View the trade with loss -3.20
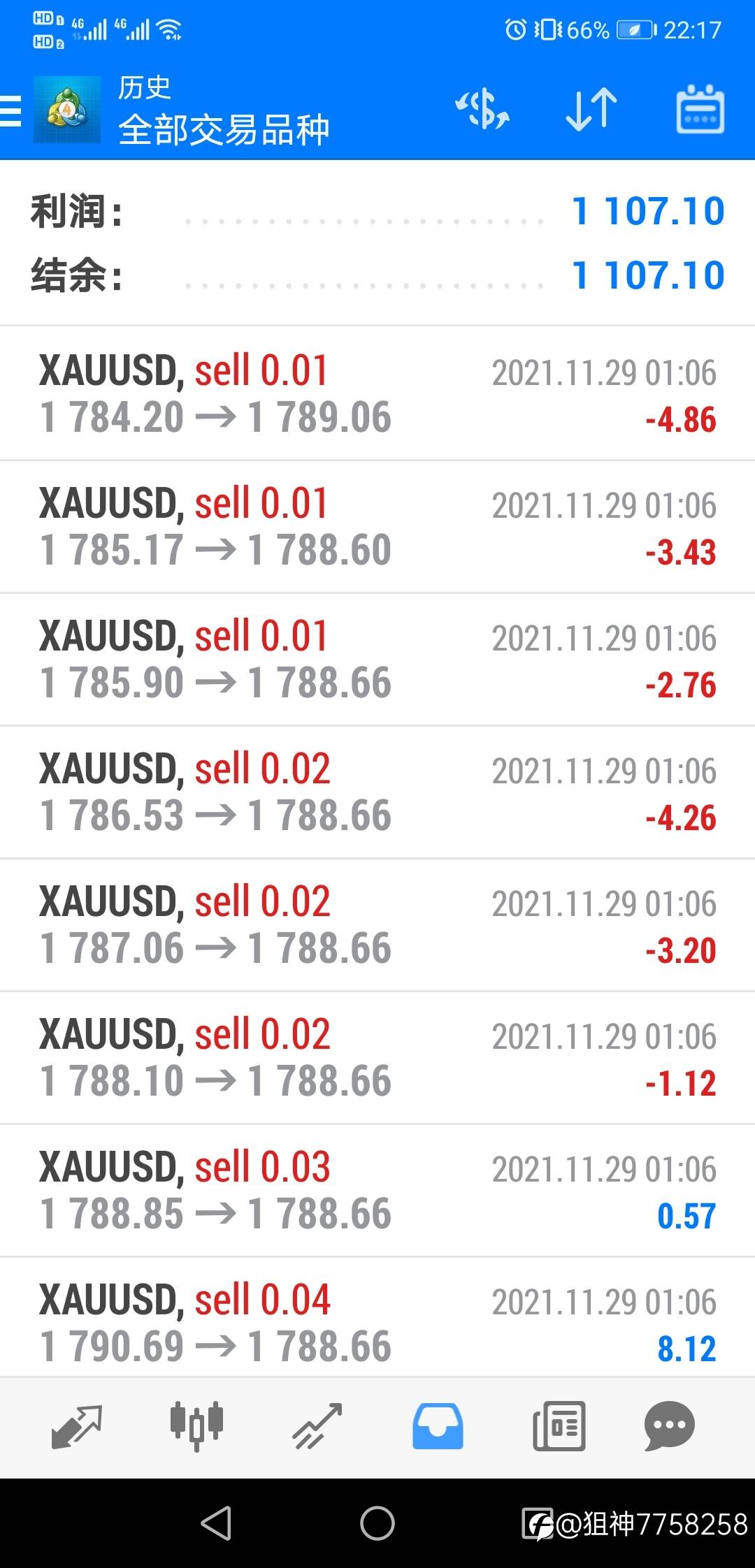Viewport: 755px width, 1568px height. point(377,924)
